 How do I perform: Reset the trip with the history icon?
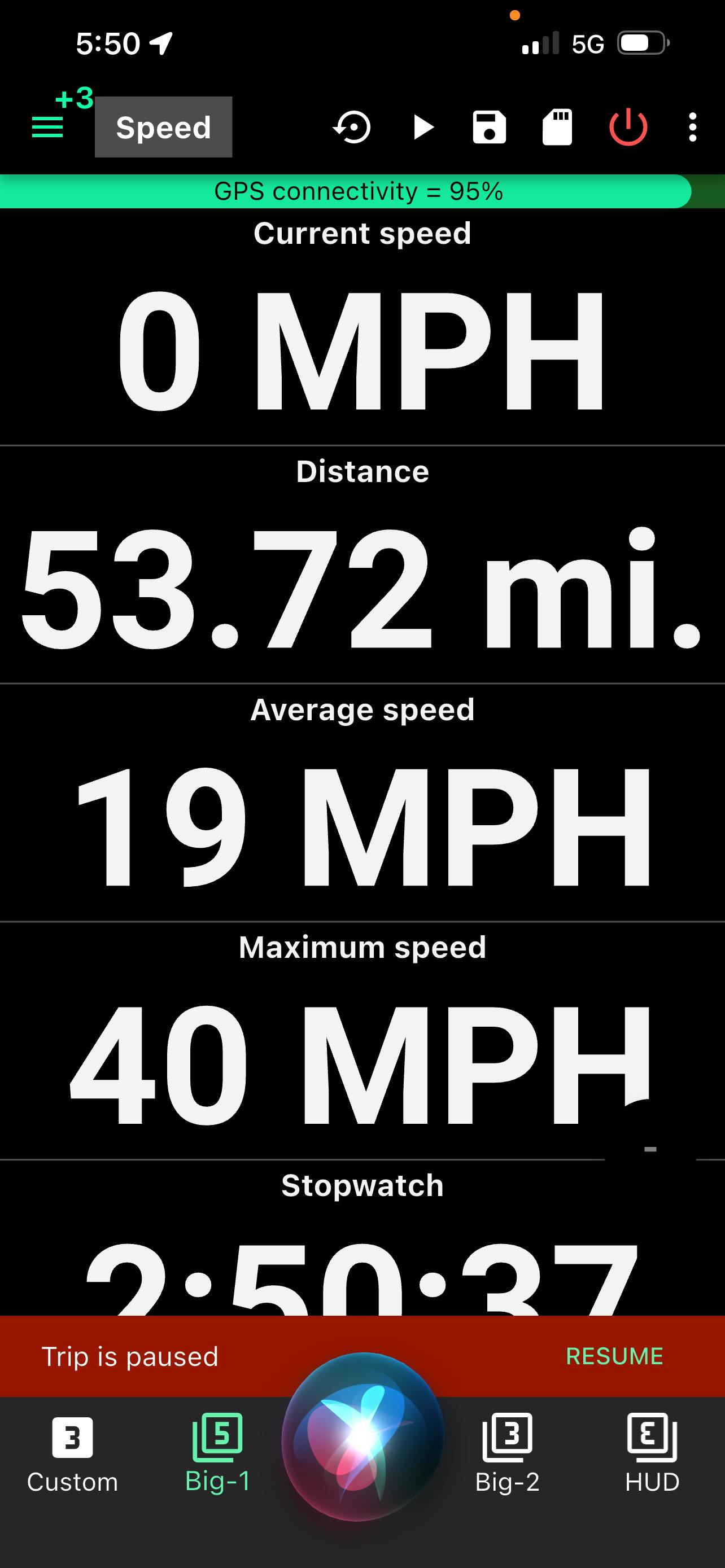pyautogui.click(x=352, y=127)
